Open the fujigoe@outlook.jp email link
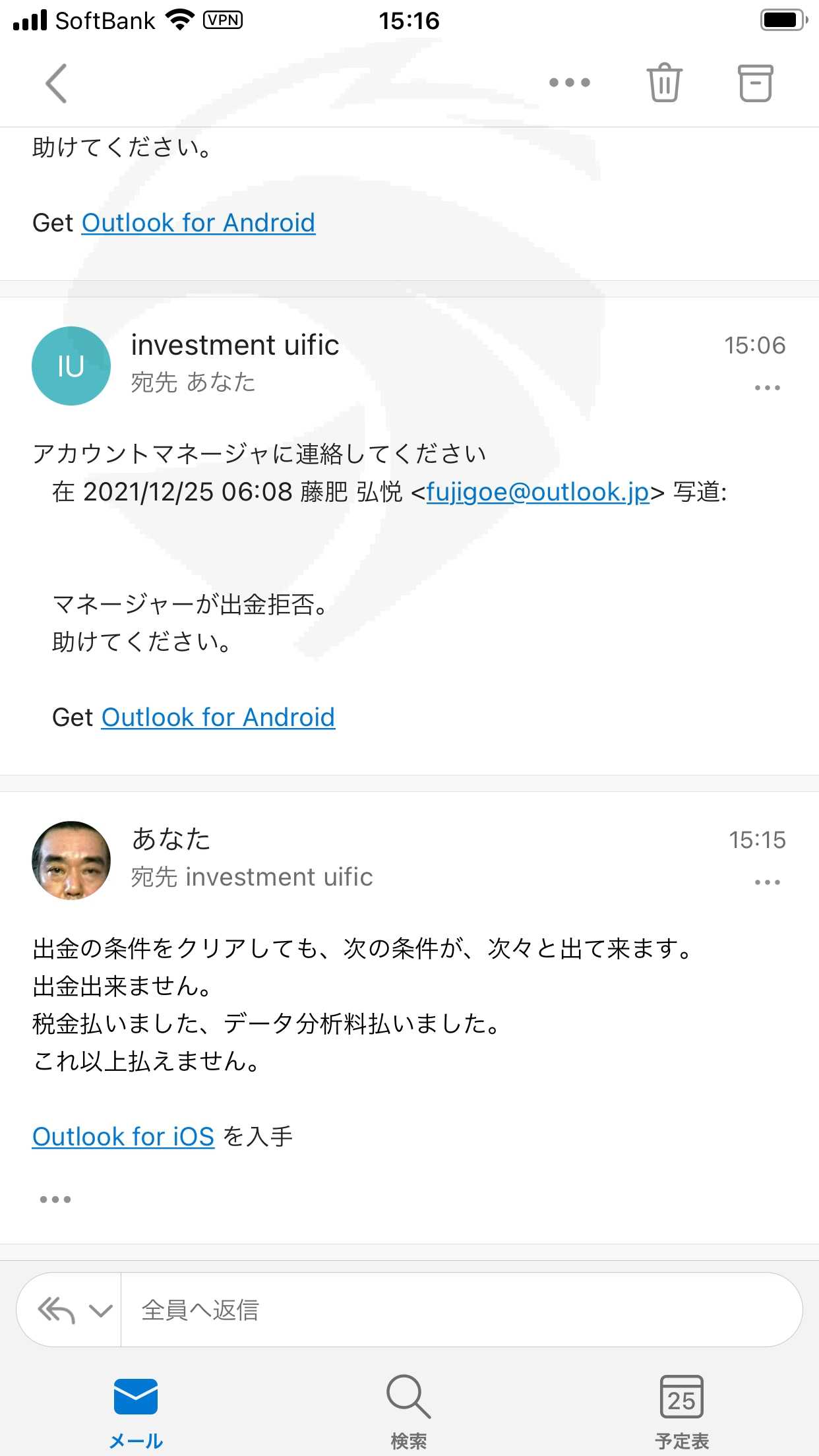The height and width of the screenshot is (1456, 819). pyautogui.click(x=538, y=492)
